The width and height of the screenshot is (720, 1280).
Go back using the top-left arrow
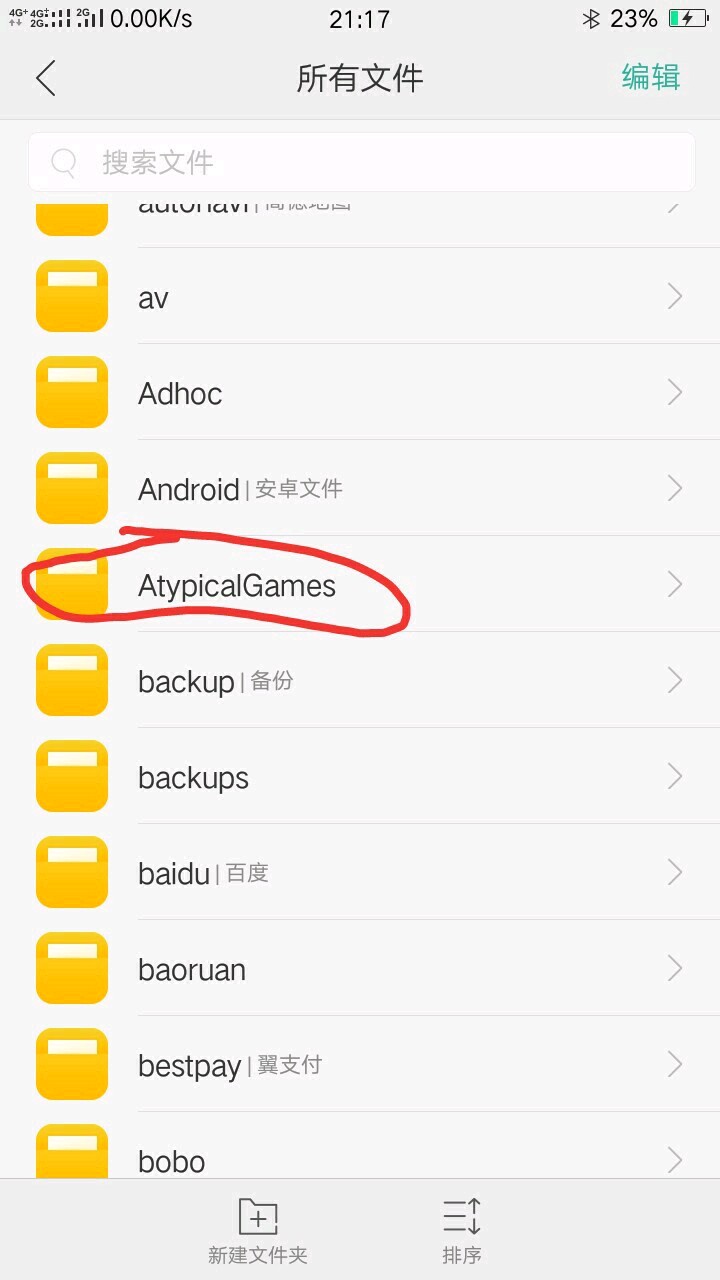pos(46,78)
